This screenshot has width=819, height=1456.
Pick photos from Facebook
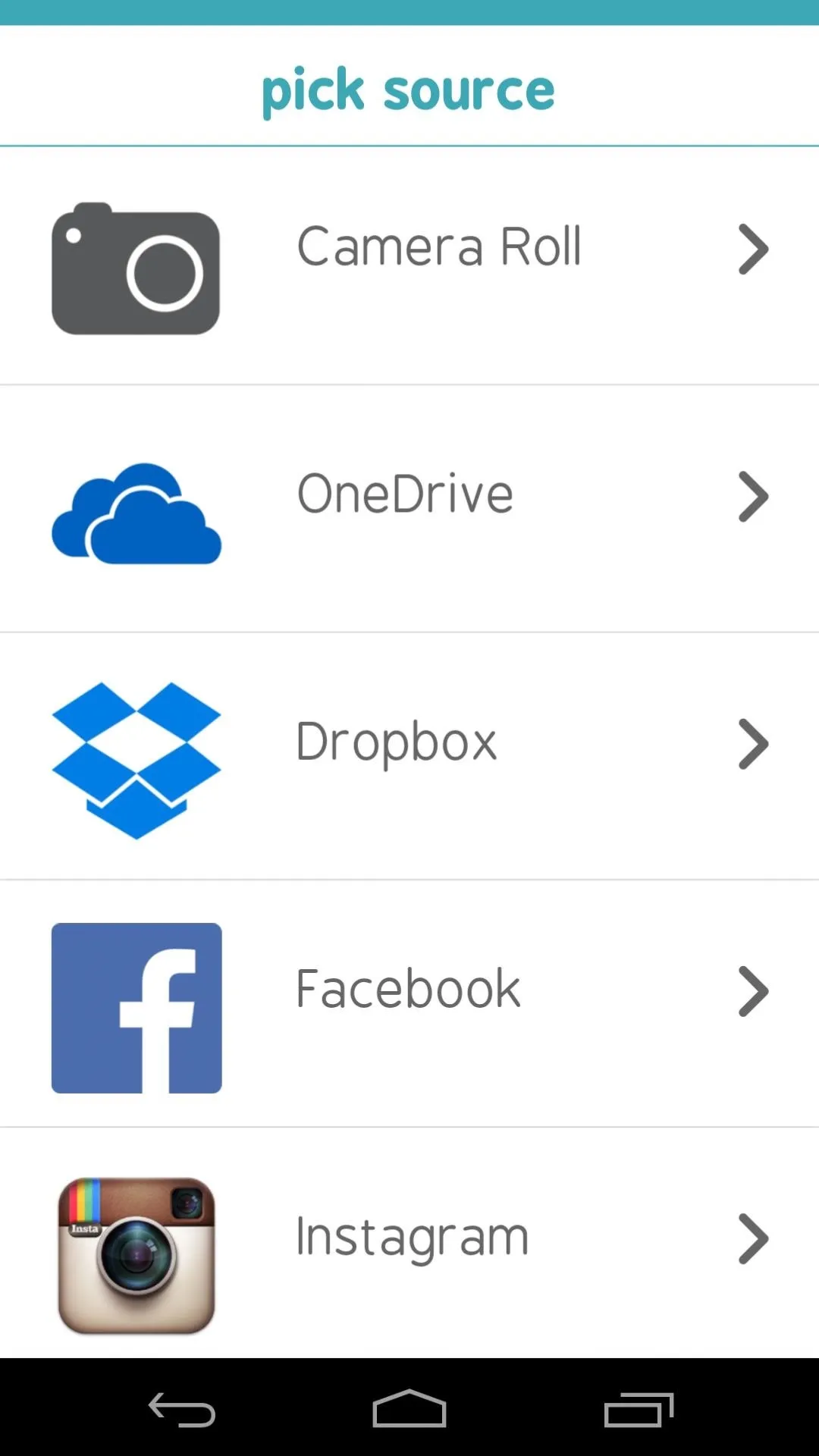coord(409,1004)
